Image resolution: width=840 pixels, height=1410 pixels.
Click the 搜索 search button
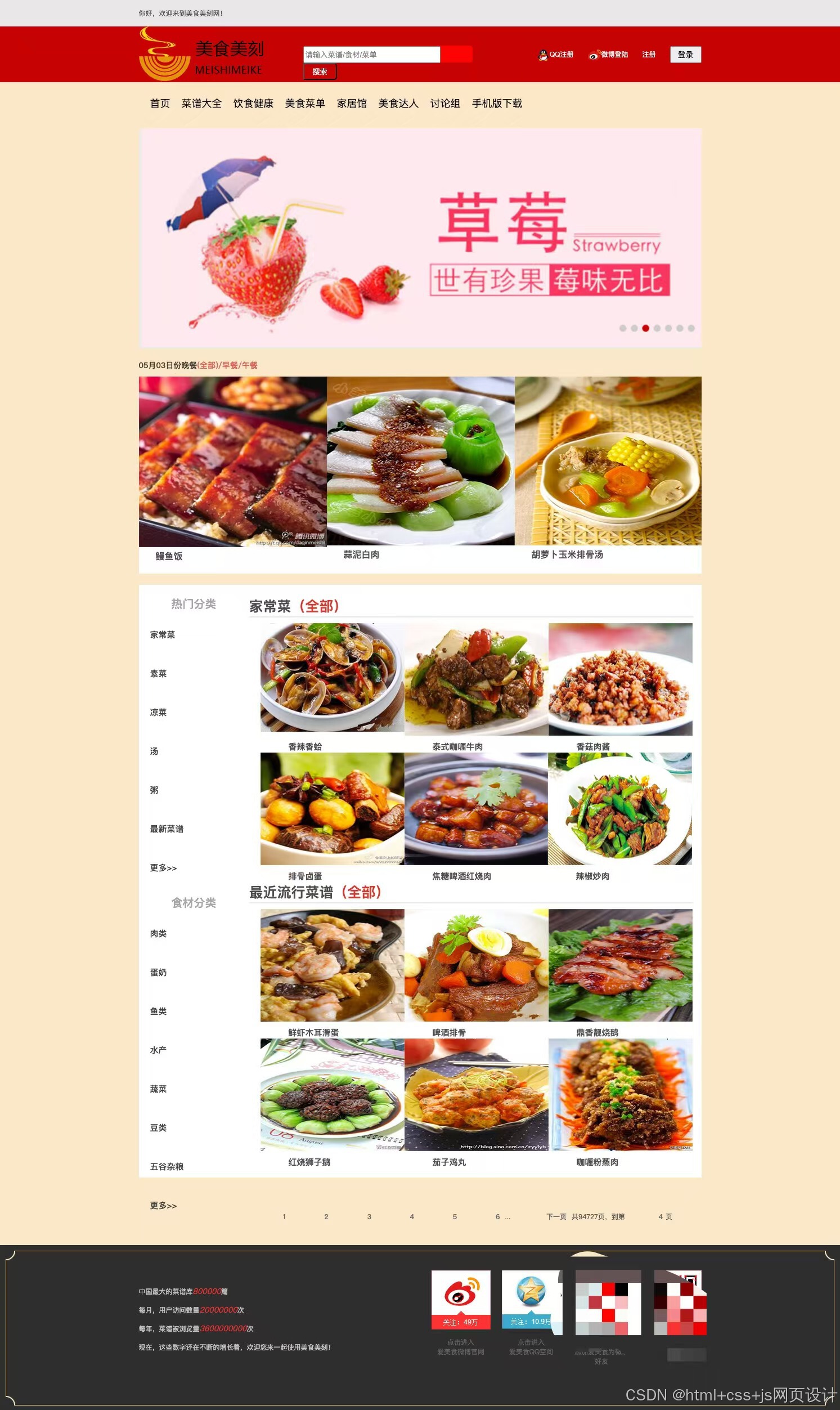[x=320, y=71]
